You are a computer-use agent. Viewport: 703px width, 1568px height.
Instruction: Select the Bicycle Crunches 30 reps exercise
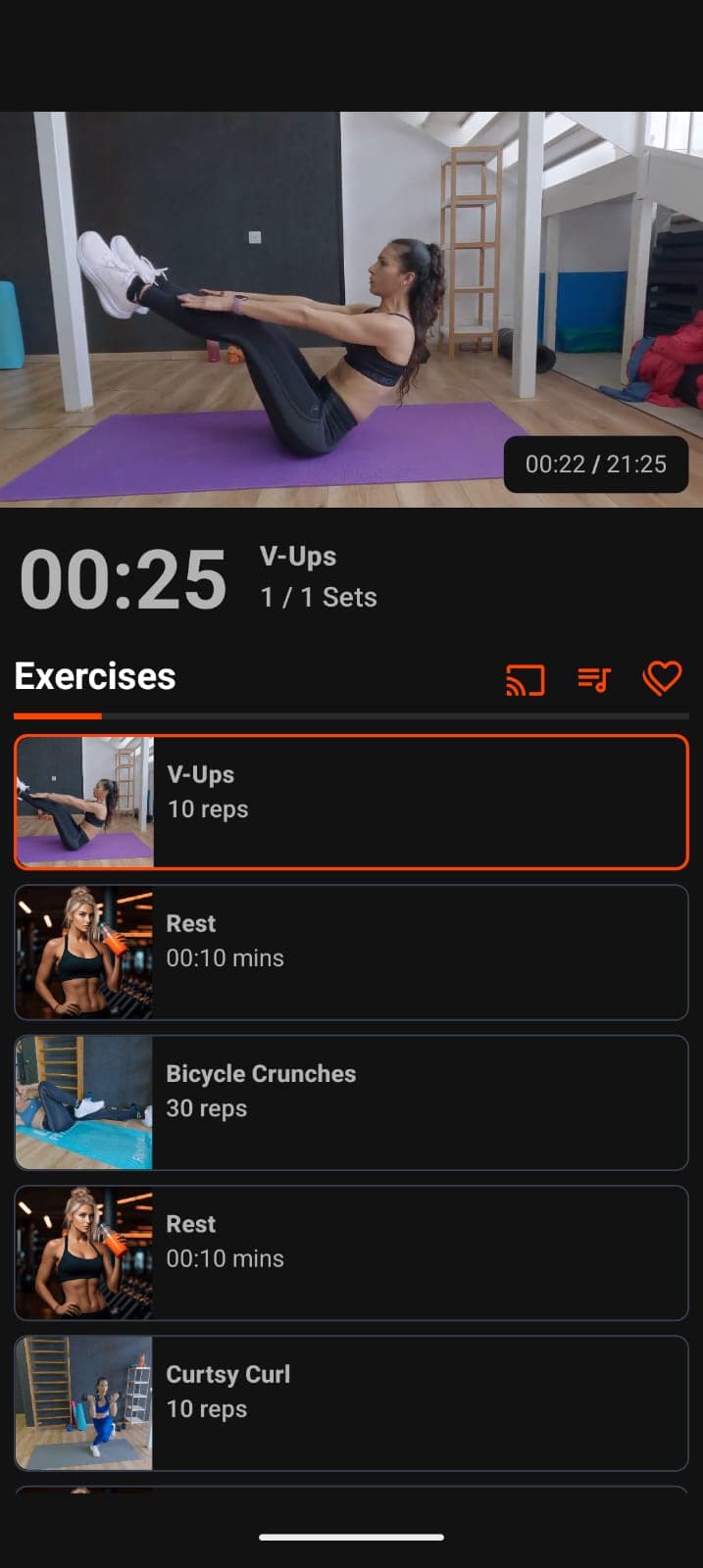click(x=351, y=1102)
